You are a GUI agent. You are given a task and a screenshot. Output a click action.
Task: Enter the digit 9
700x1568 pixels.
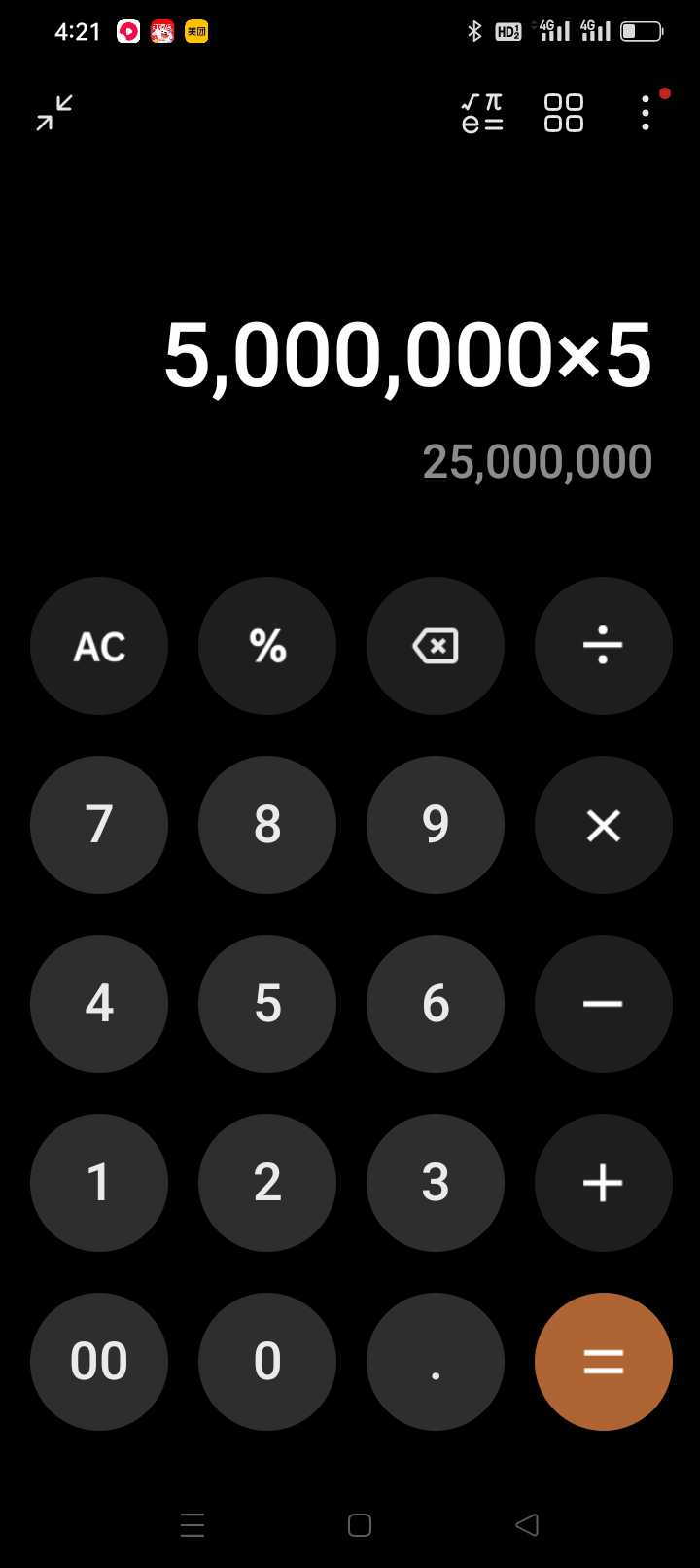436,825
